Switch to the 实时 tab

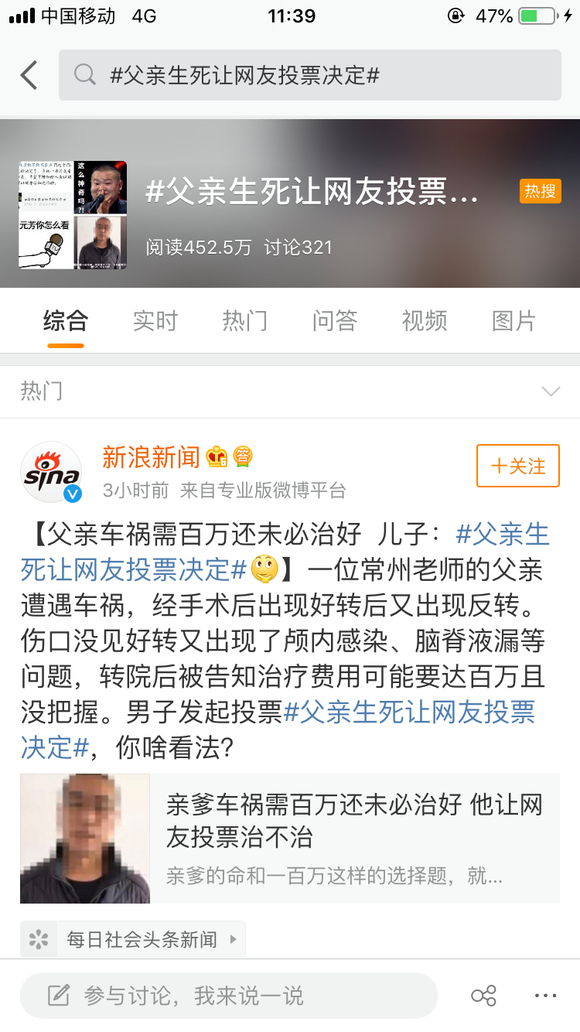155,321
